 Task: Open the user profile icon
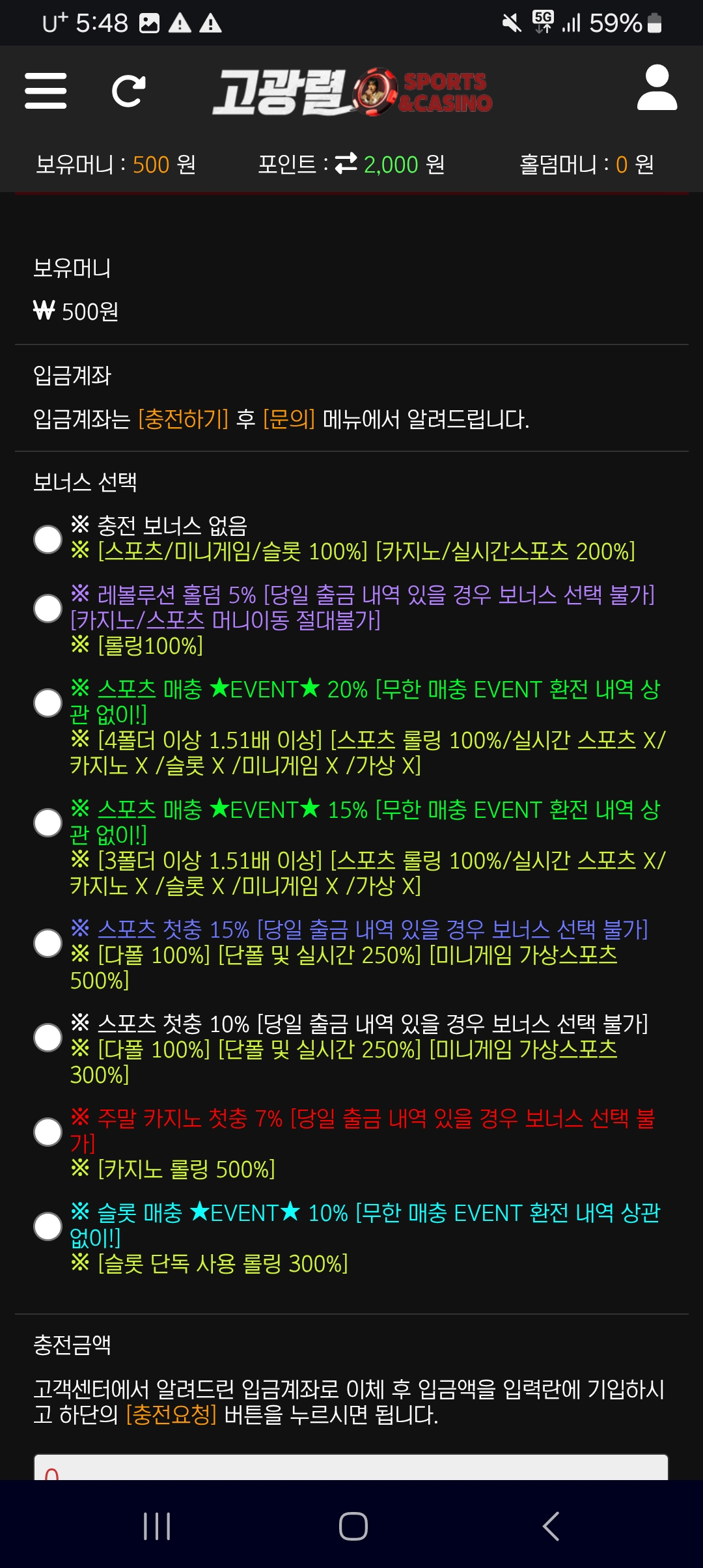pyautogui.click(x=657, y=88)
